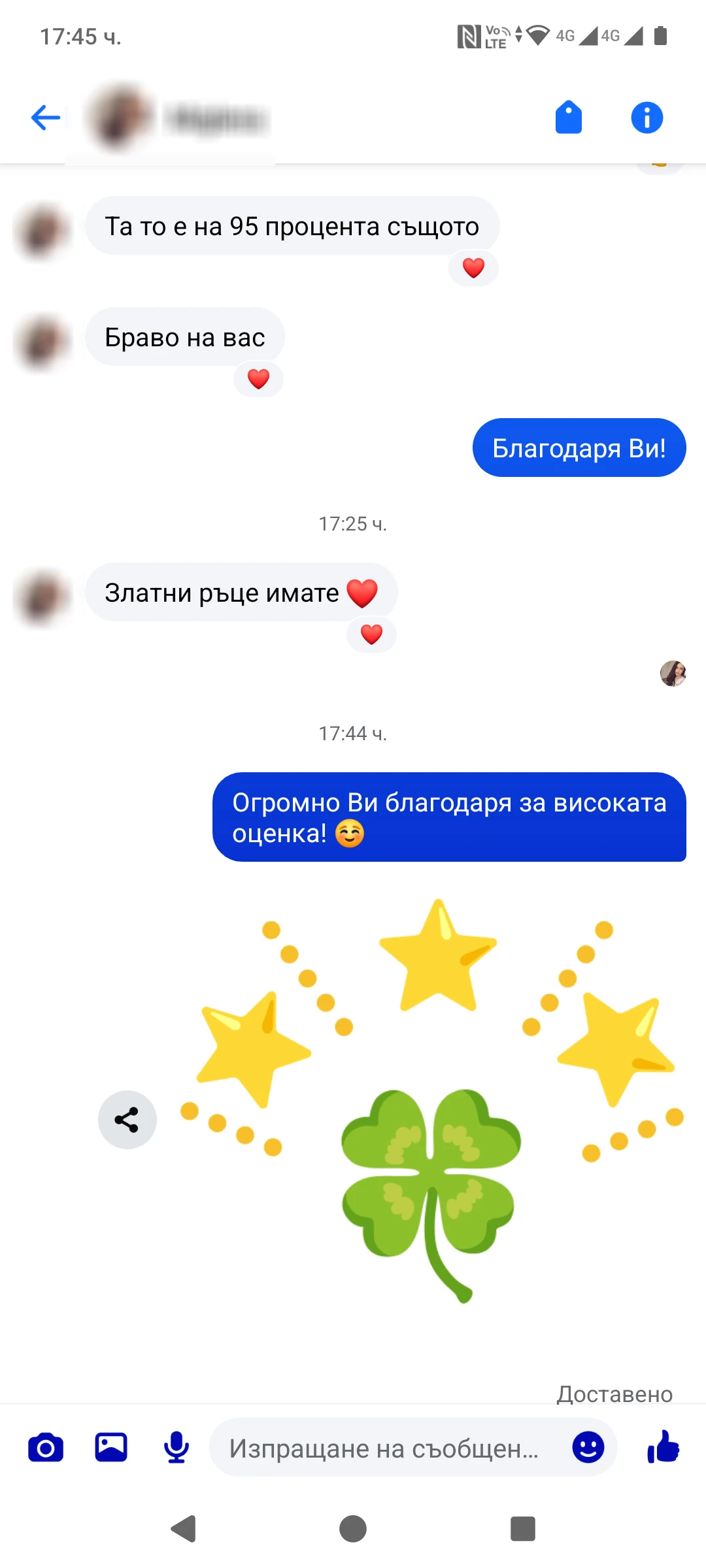Open the camera to take a photo

coord(46,1447)
